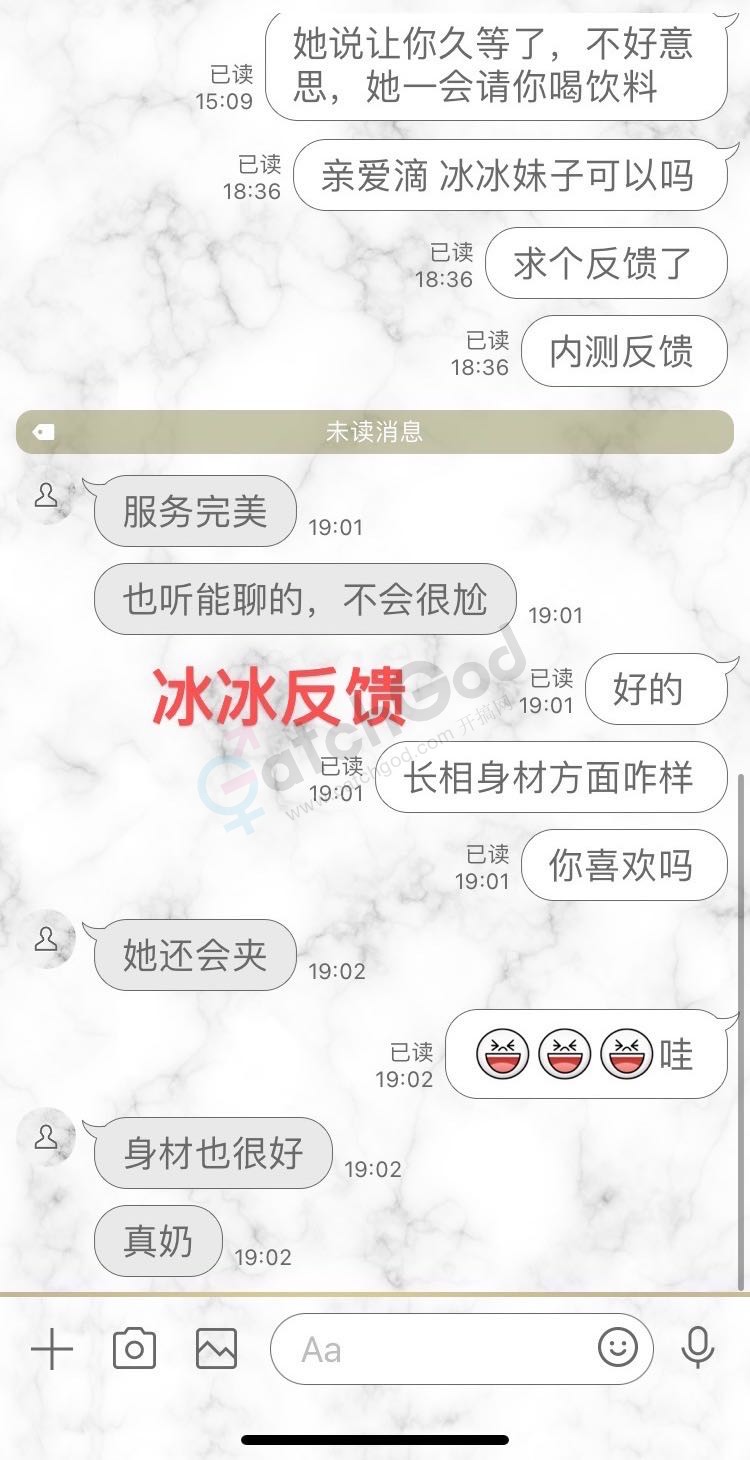The image size is (750, 1460).
Task: Open the emoji sticker picker
Action: pos(618,1348)
